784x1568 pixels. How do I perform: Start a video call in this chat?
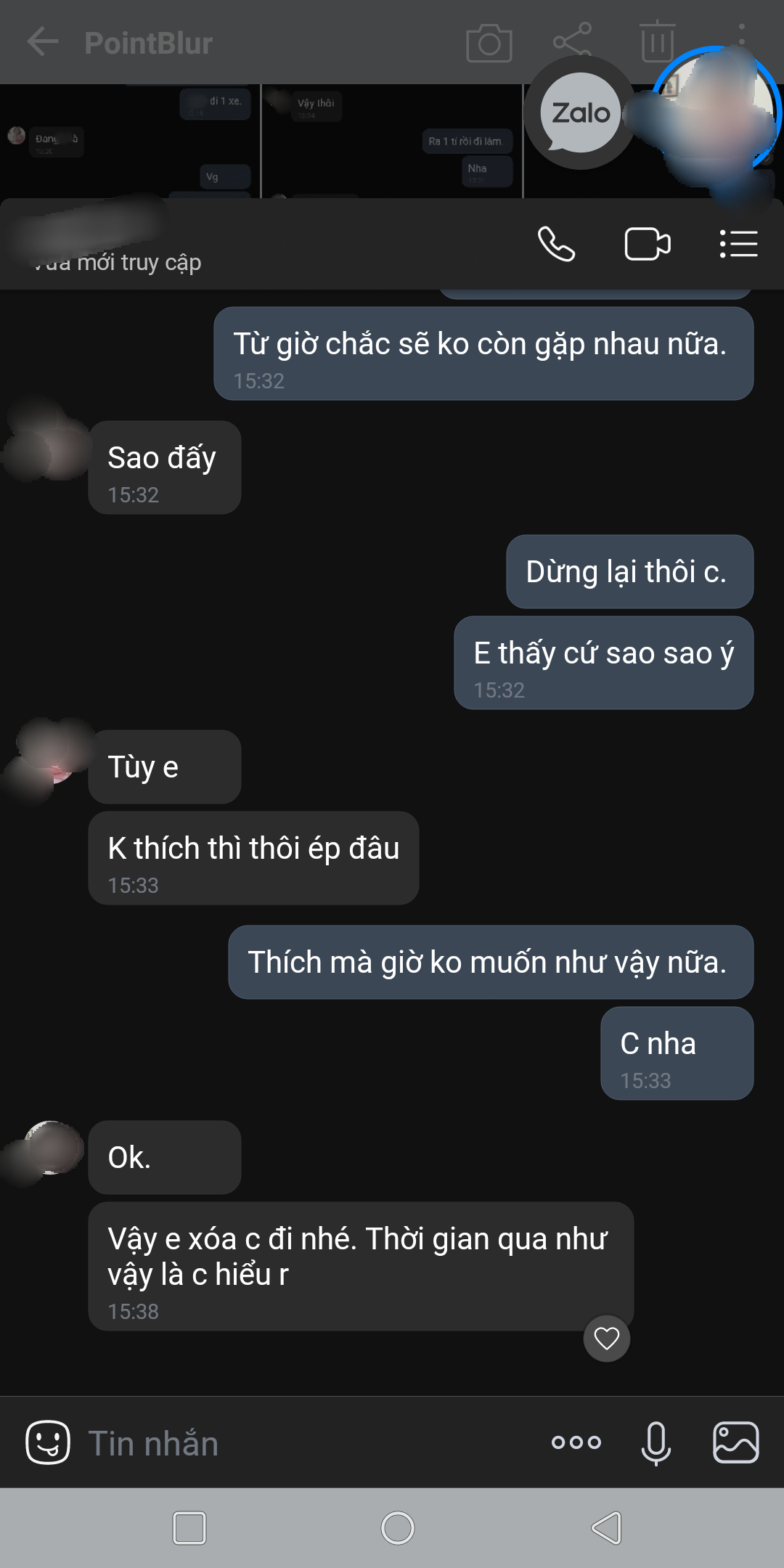tap(647, 244)
